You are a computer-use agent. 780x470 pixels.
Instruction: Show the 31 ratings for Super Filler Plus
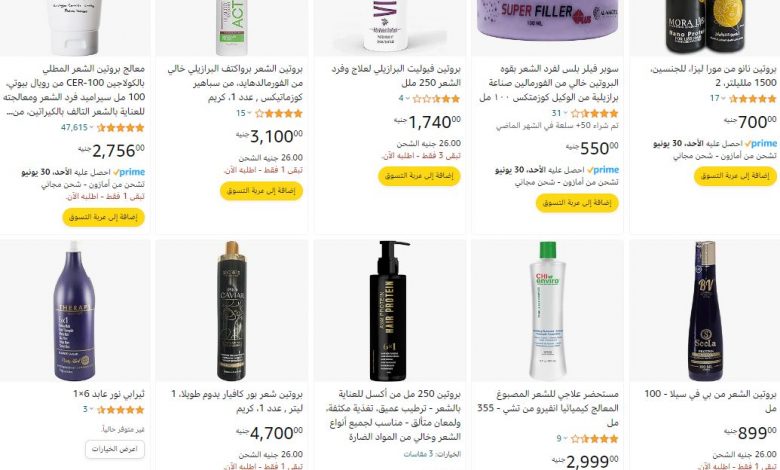tap(557, 113)
